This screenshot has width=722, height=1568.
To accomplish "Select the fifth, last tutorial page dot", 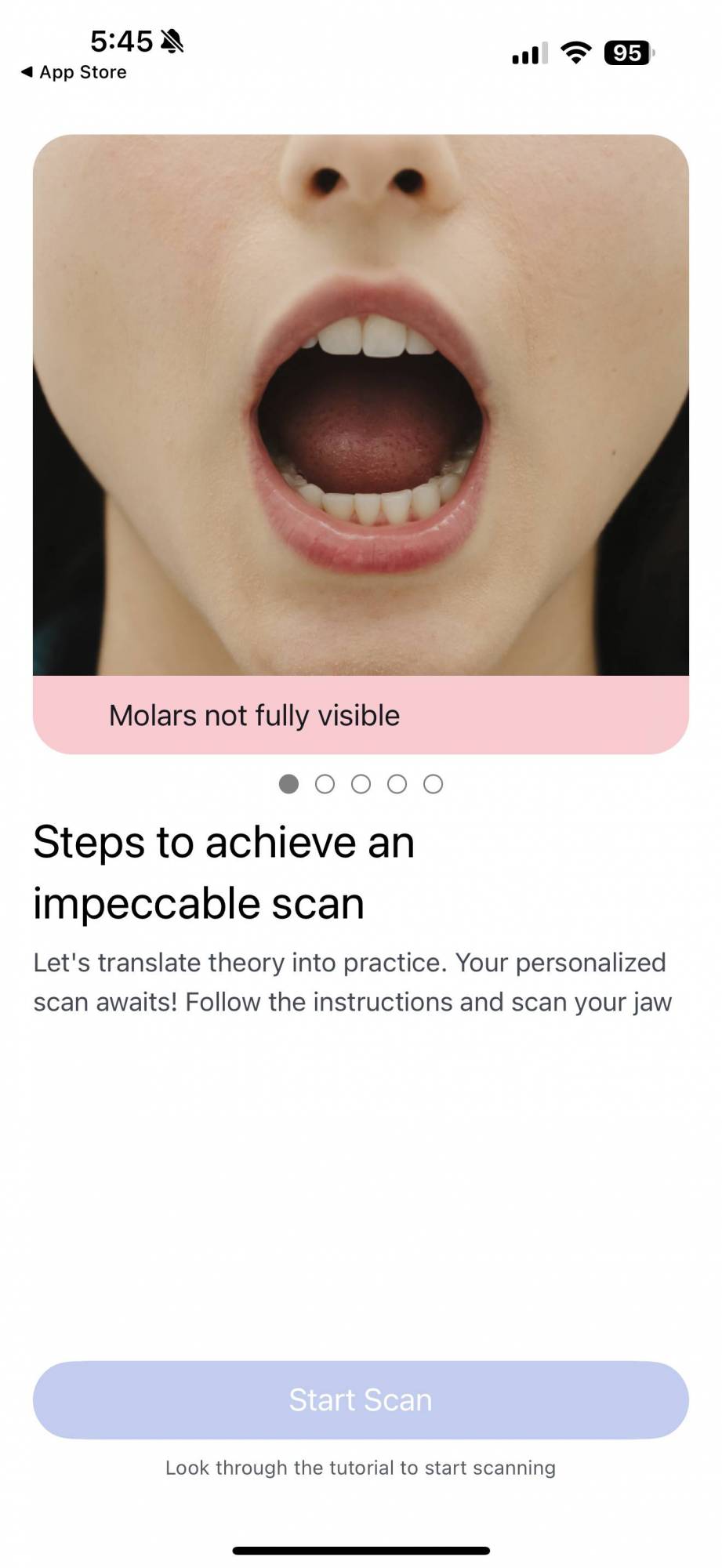I will [x=433, y=784].
